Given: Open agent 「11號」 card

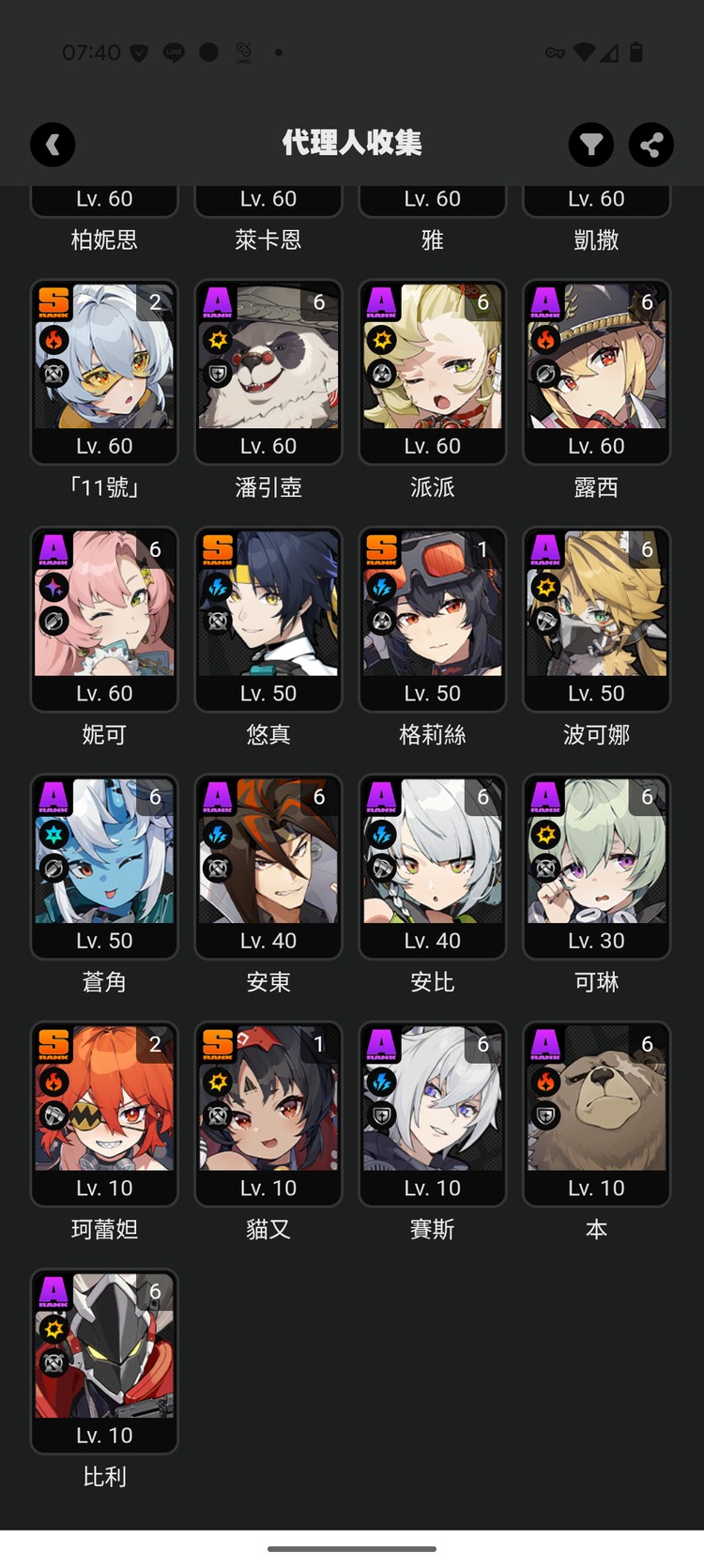Looking at the screenshot, I should tap(104, 372).
